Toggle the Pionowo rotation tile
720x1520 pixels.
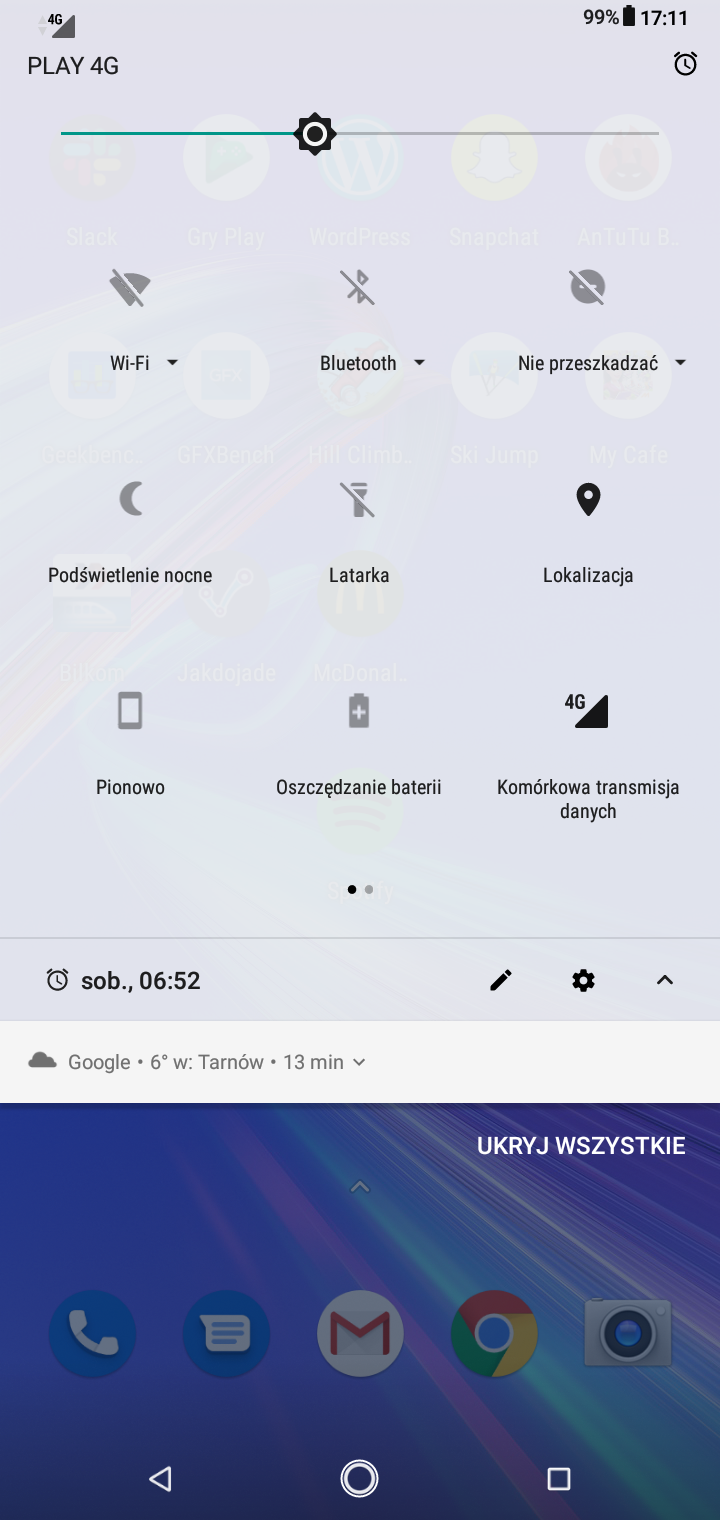(x=130, y=711)
